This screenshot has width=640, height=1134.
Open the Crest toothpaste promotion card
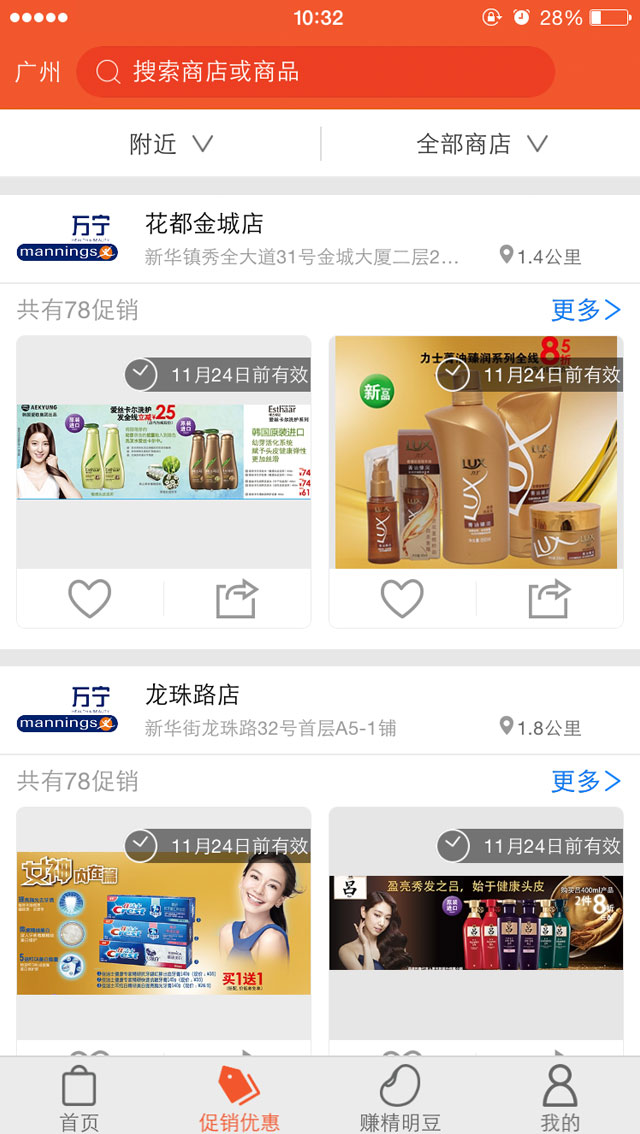(164, 924)
